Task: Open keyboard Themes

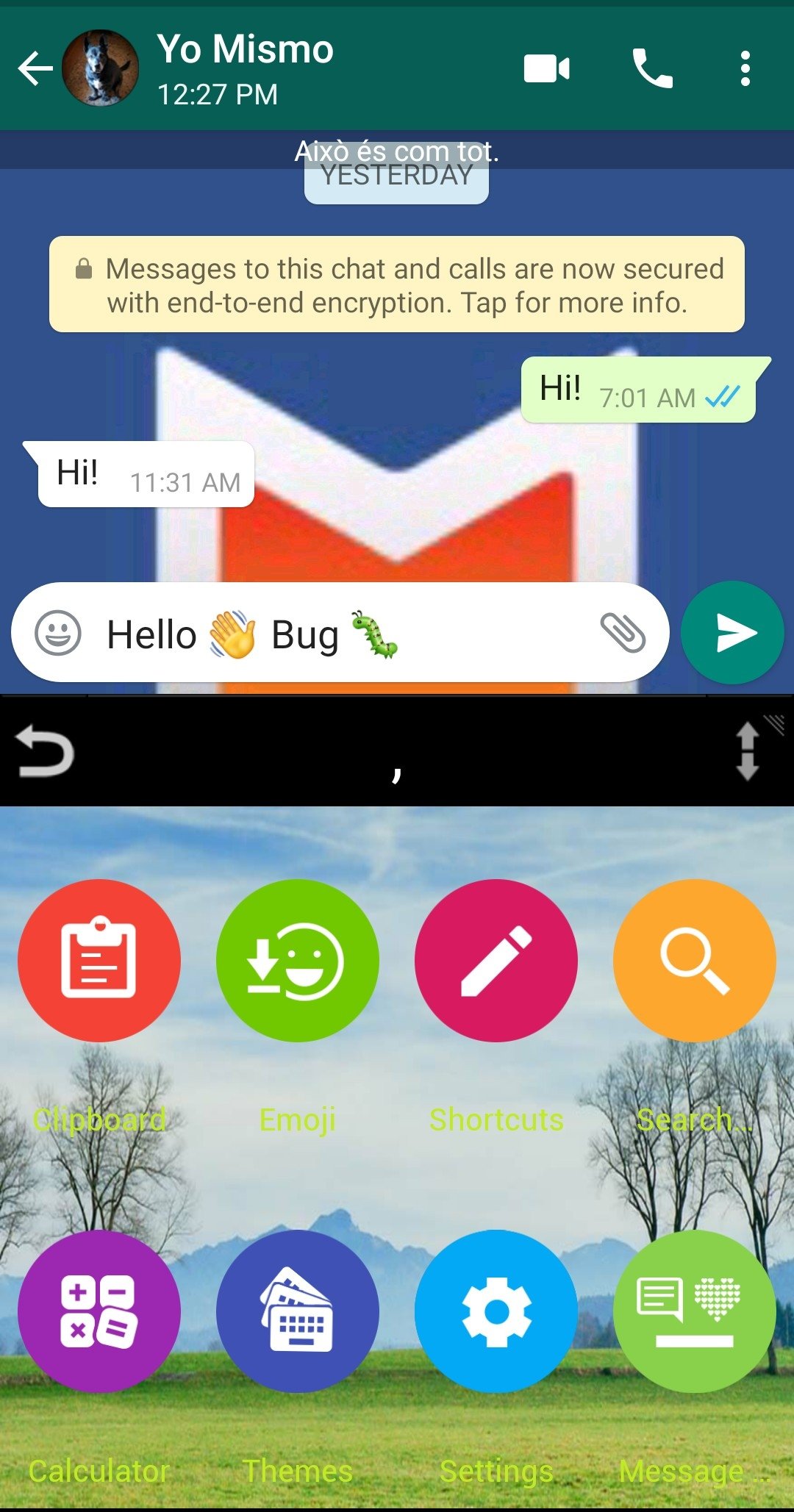Action: [298, 1311]
